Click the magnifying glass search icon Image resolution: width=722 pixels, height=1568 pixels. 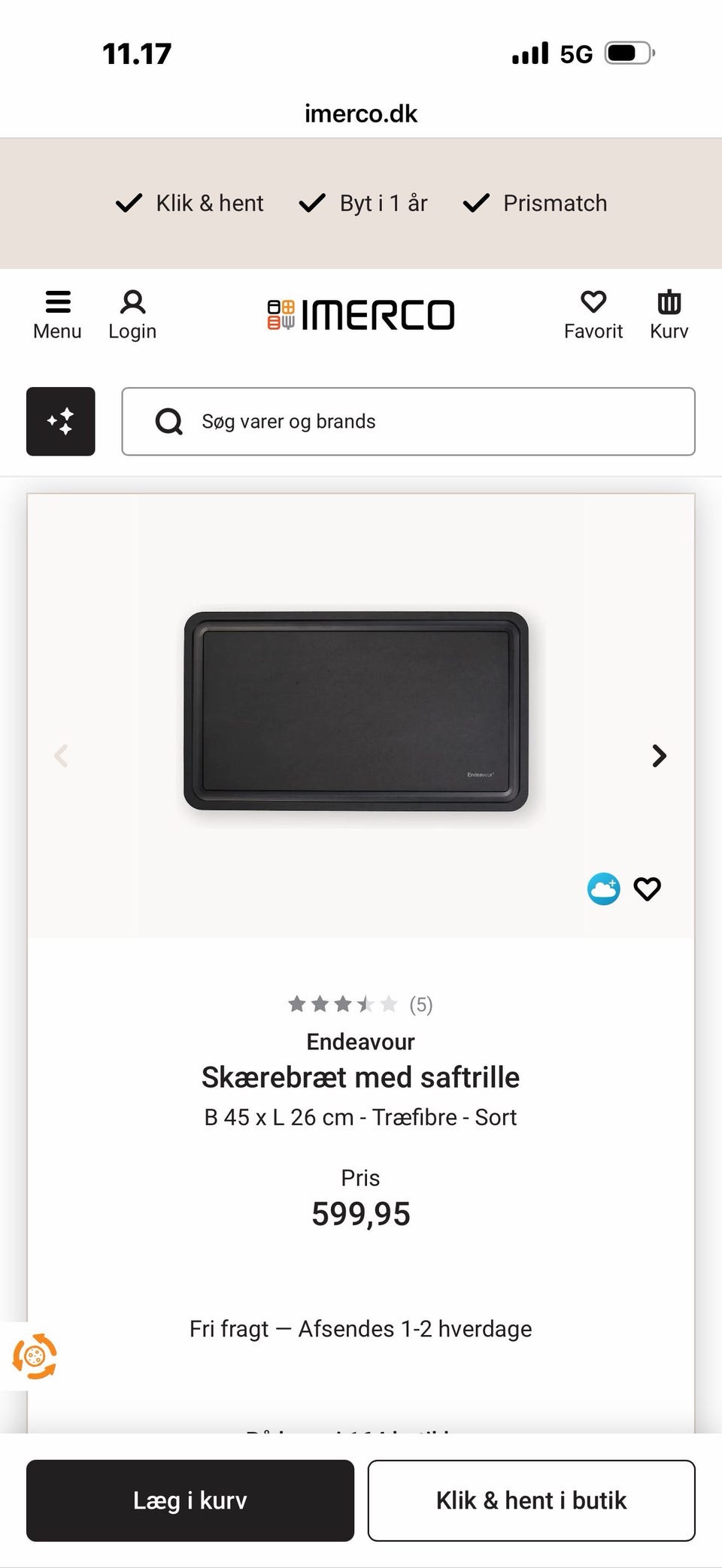(168, 422)
